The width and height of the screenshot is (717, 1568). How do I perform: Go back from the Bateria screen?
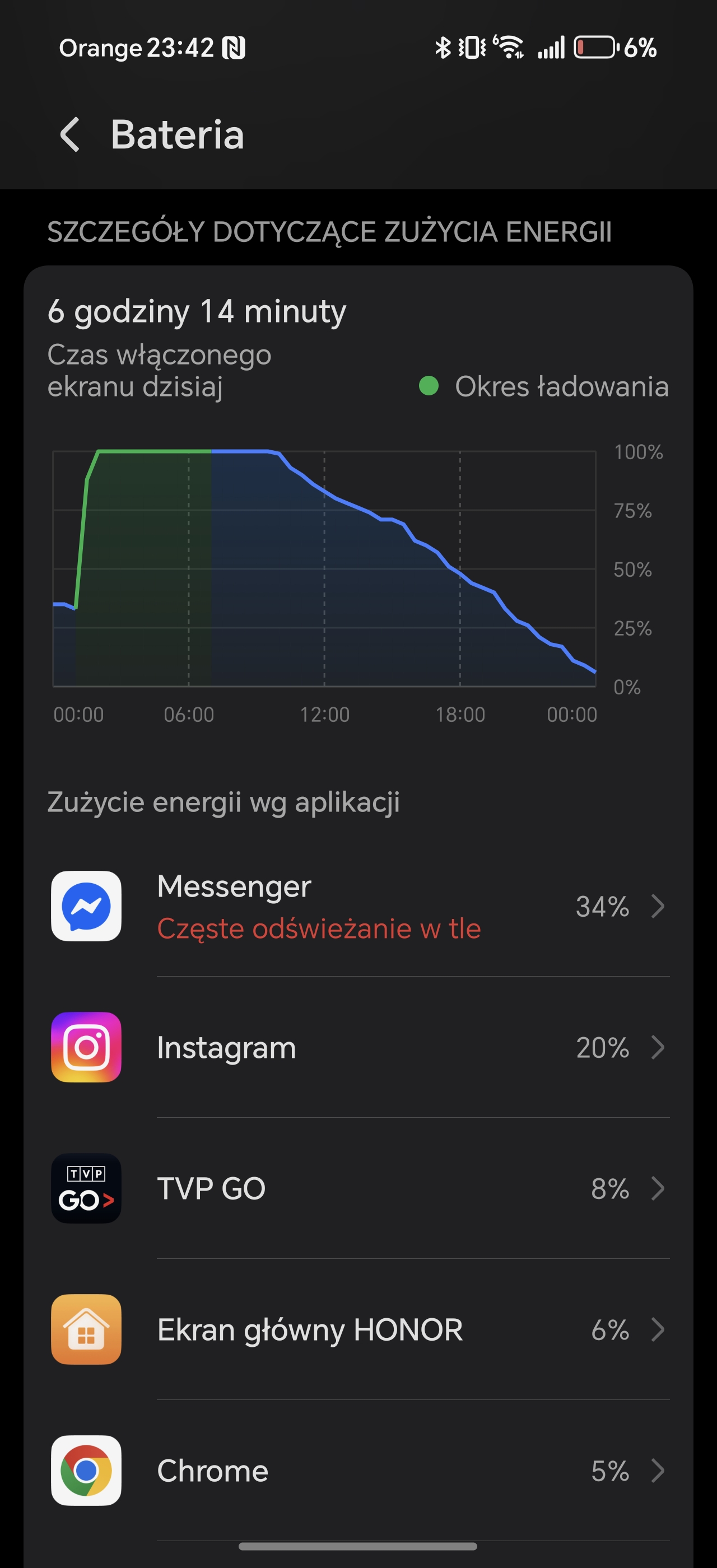click(x=70, y=134)
